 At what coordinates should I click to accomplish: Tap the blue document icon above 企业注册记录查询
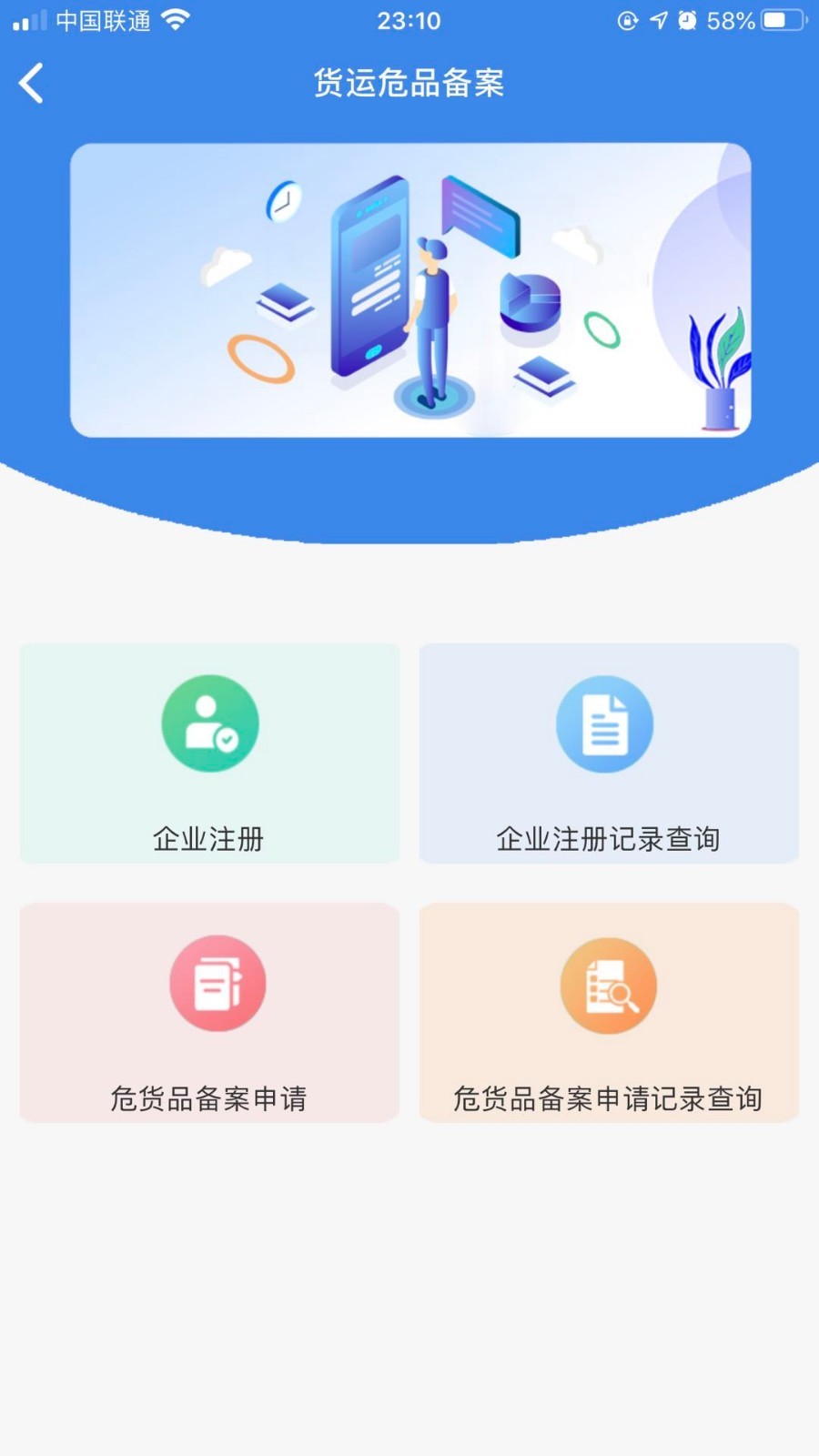point(605,723)
